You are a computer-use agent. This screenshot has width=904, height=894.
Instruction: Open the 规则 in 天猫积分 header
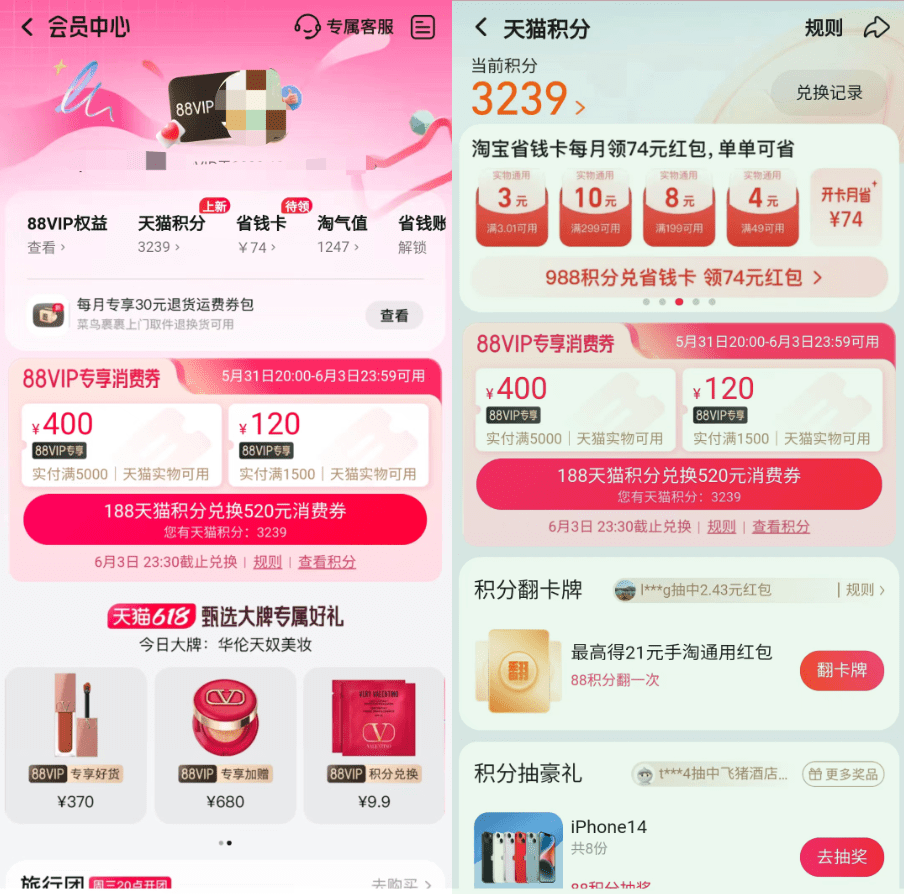(x=823, y=28)
